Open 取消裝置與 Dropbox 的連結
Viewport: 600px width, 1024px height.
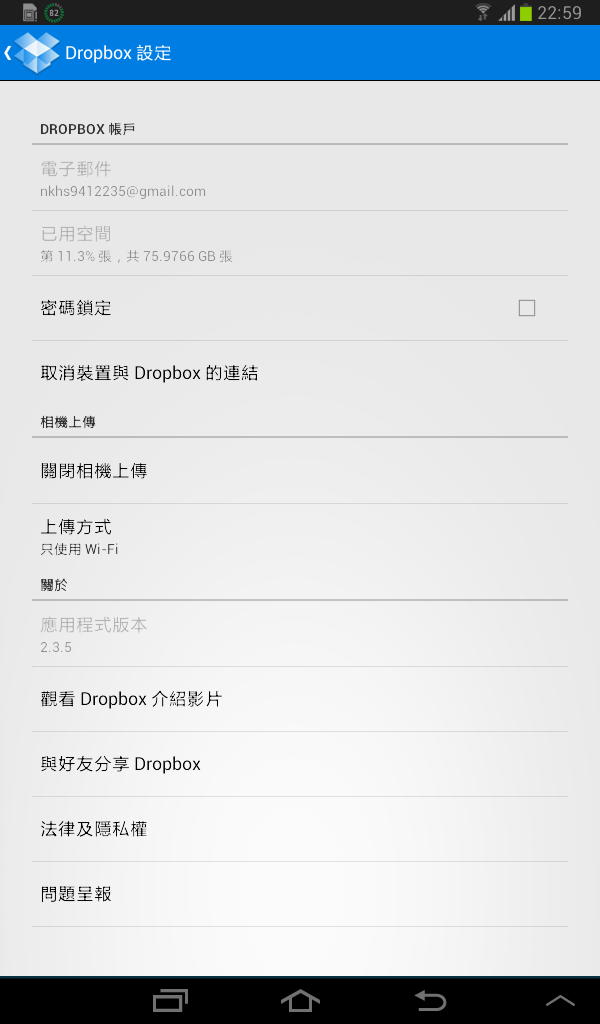click(300, 373)
